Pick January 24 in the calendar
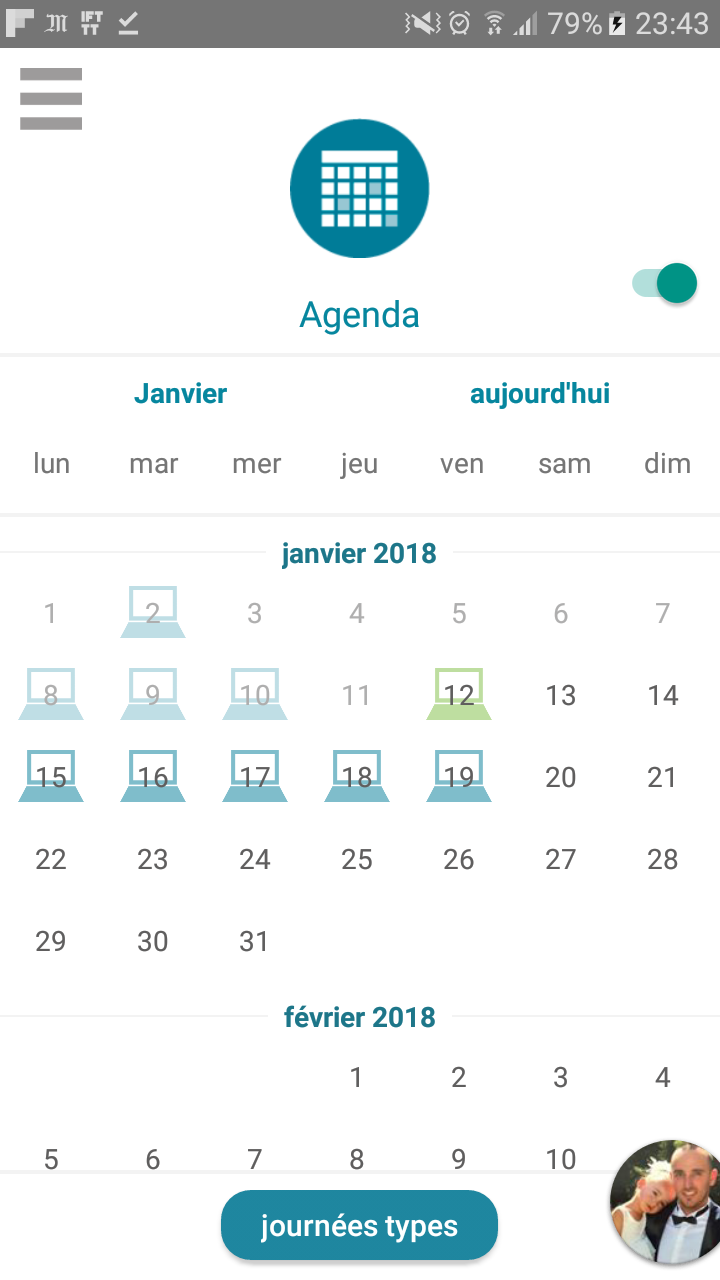 coord(255,859)
